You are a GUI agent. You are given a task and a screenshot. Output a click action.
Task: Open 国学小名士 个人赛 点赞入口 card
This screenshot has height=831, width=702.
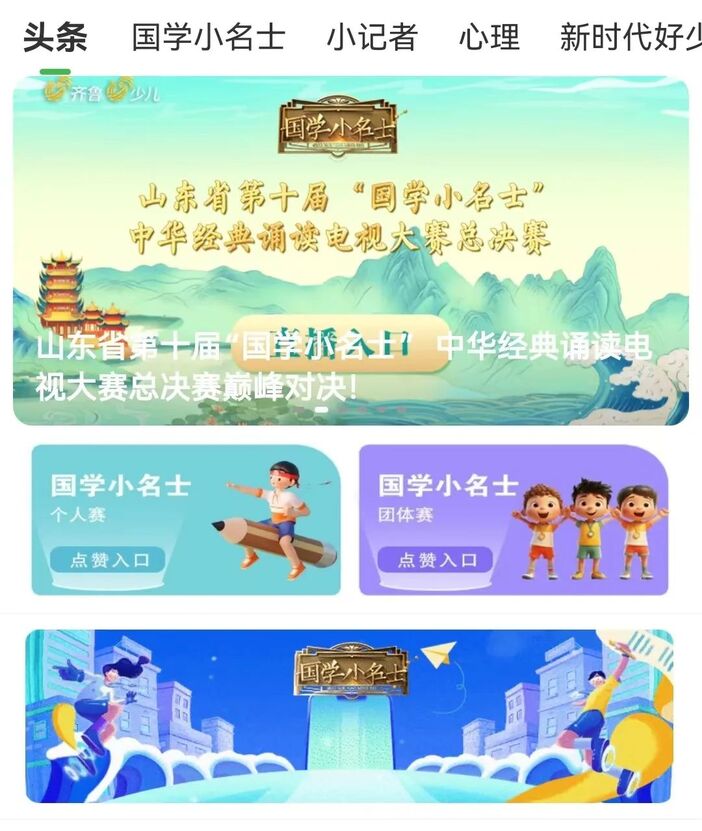(x=186, y=520)
